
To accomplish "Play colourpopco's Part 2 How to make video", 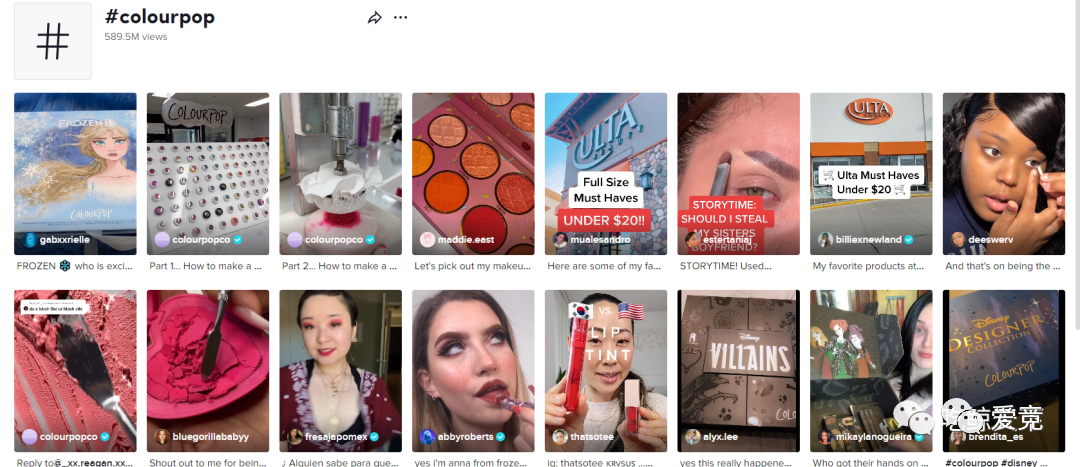I will pyautogui.click(x=340, y=173).
